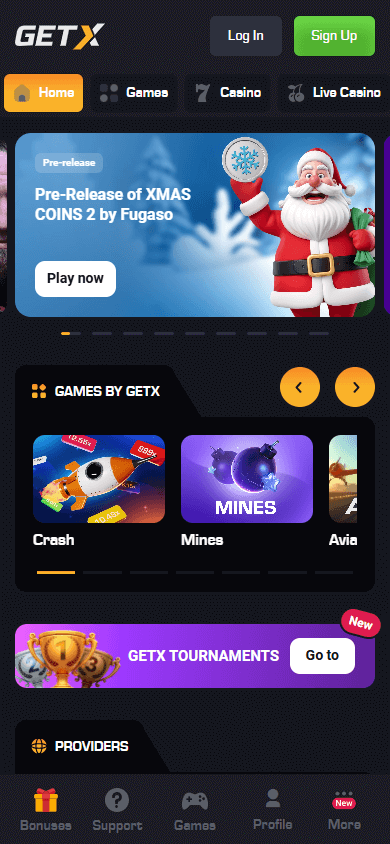
Task: Open Bonuses in the bottom bar
Action: (46, 810)
